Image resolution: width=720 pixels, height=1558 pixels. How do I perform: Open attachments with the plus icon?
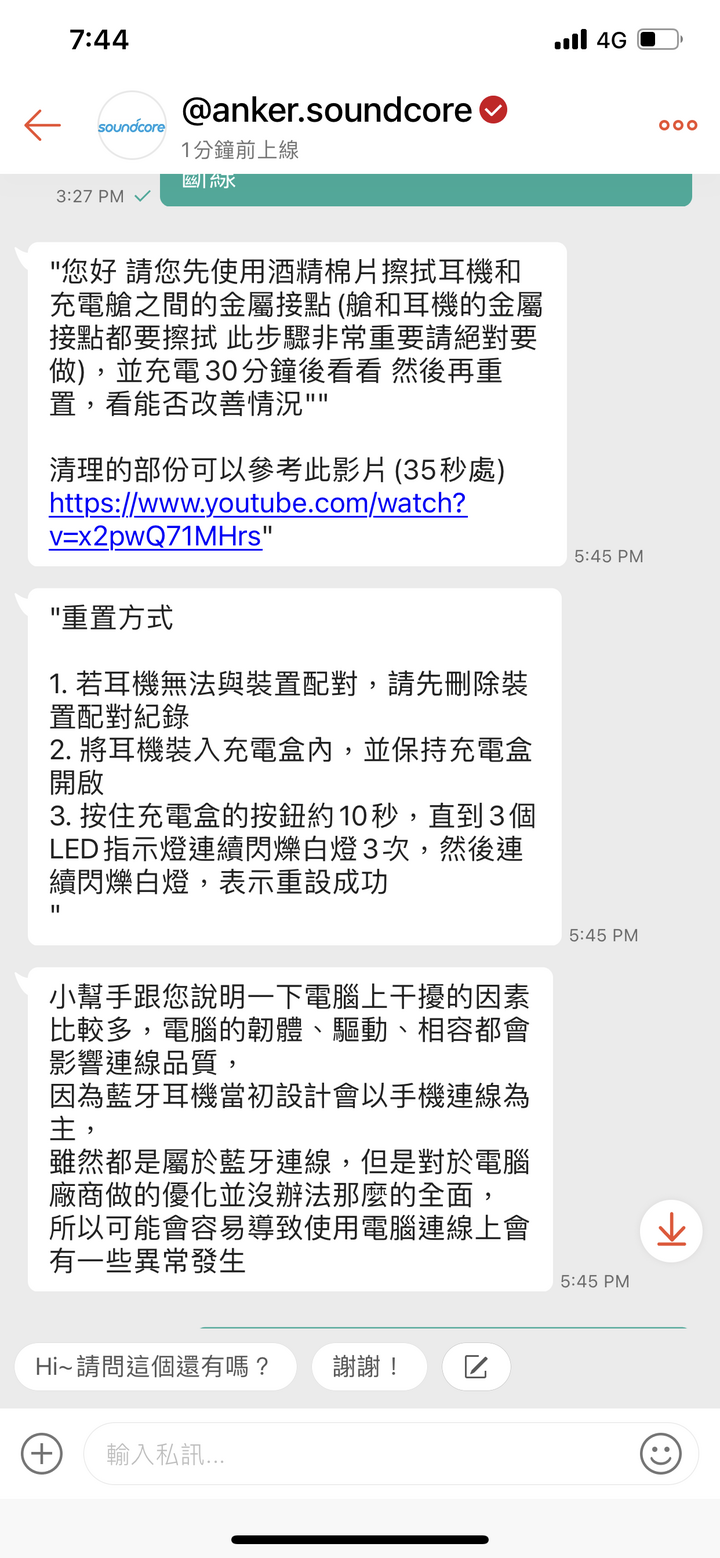pos(42,1453)
